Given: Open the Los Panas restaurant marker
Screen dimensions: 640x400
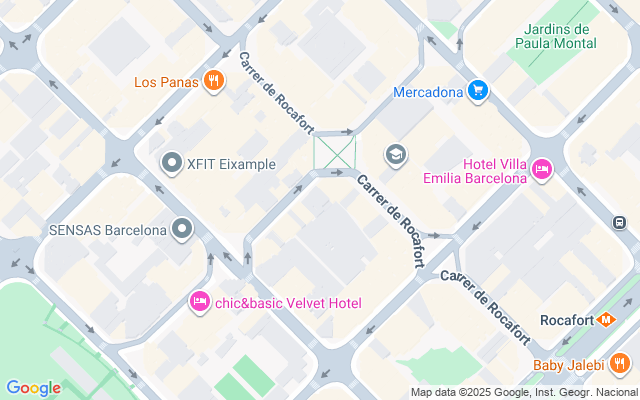Looking at the screenshot, I should 212,82.
